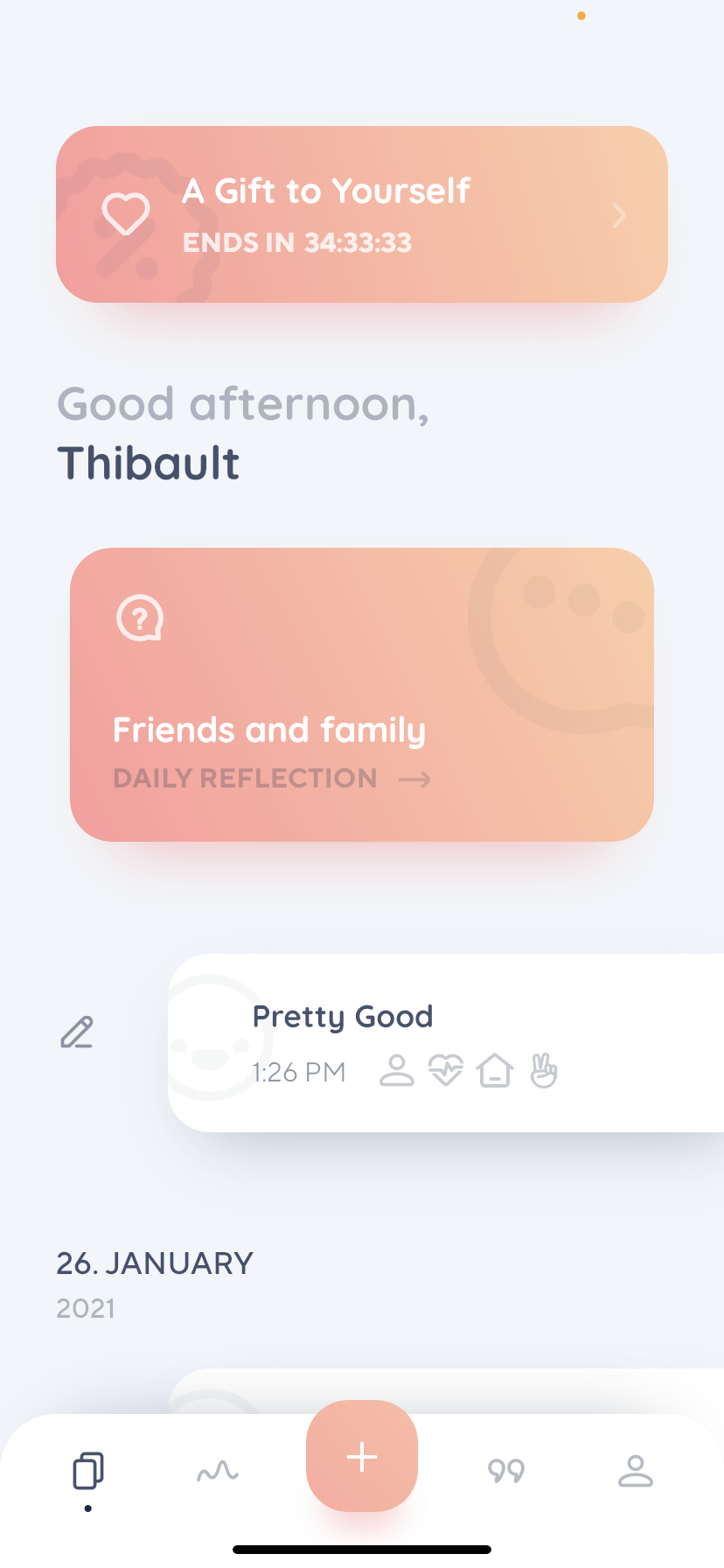This screenshot has height=1568, width=724.
Task: Select the person icon on the Pretty Good entry
Action: pos(397,1070)
